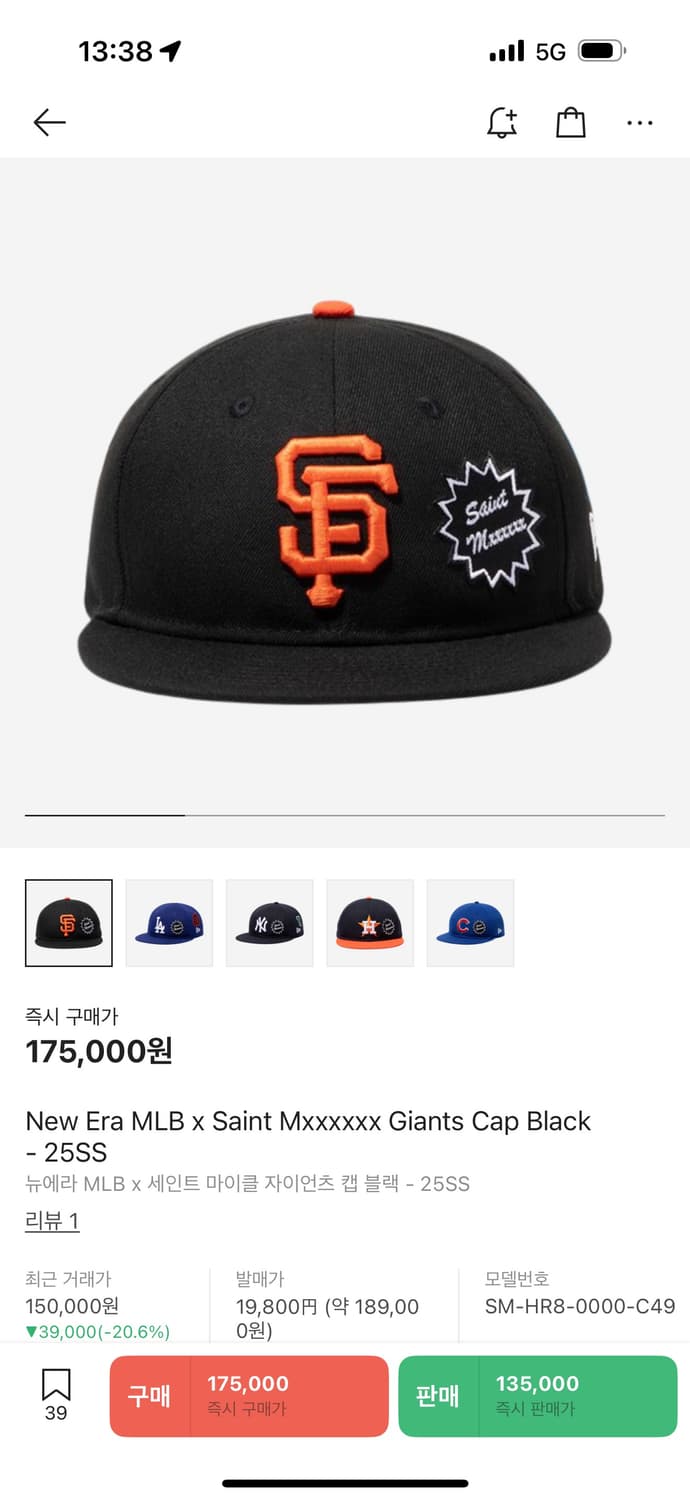
Task: Tap the green 판매 135,000 button
Action: click(538, 1396)
